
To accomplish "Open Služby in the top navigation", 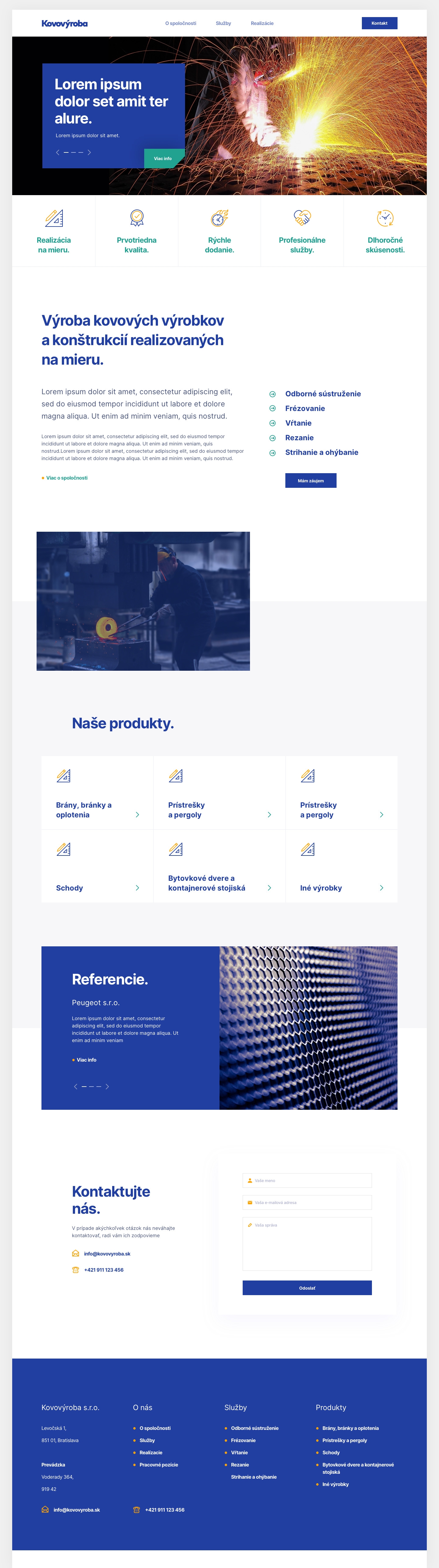I will click(x=223, y=23).
